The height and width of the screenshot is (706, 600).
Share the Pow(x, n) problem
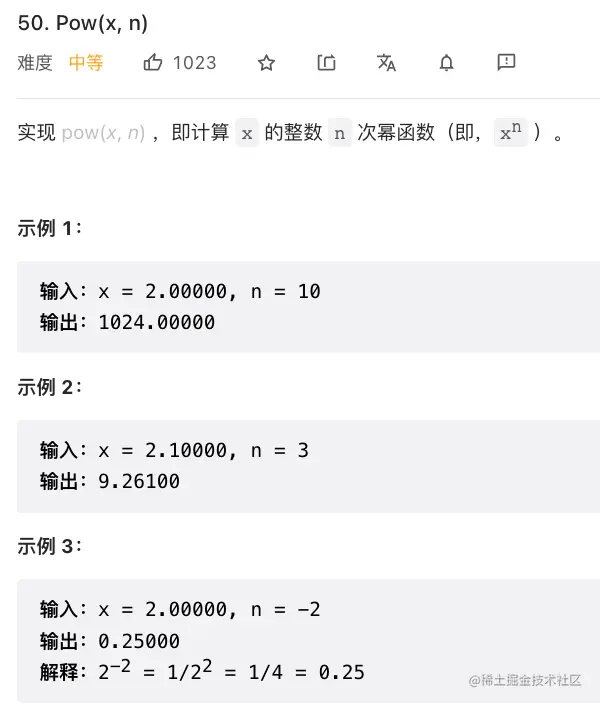326,63
